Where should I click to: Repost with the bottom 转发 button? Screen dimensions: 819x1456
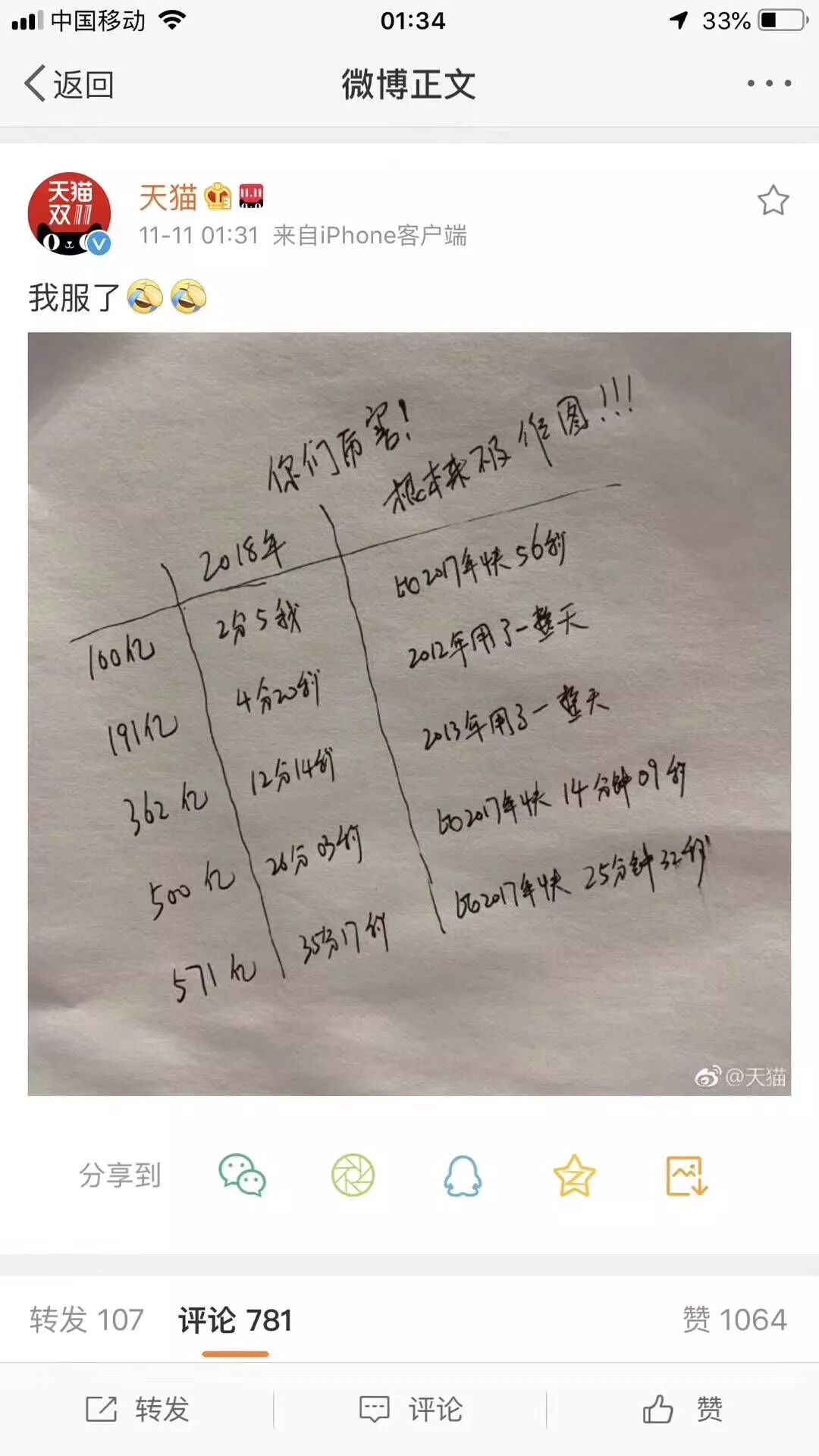click(137, 1410)
